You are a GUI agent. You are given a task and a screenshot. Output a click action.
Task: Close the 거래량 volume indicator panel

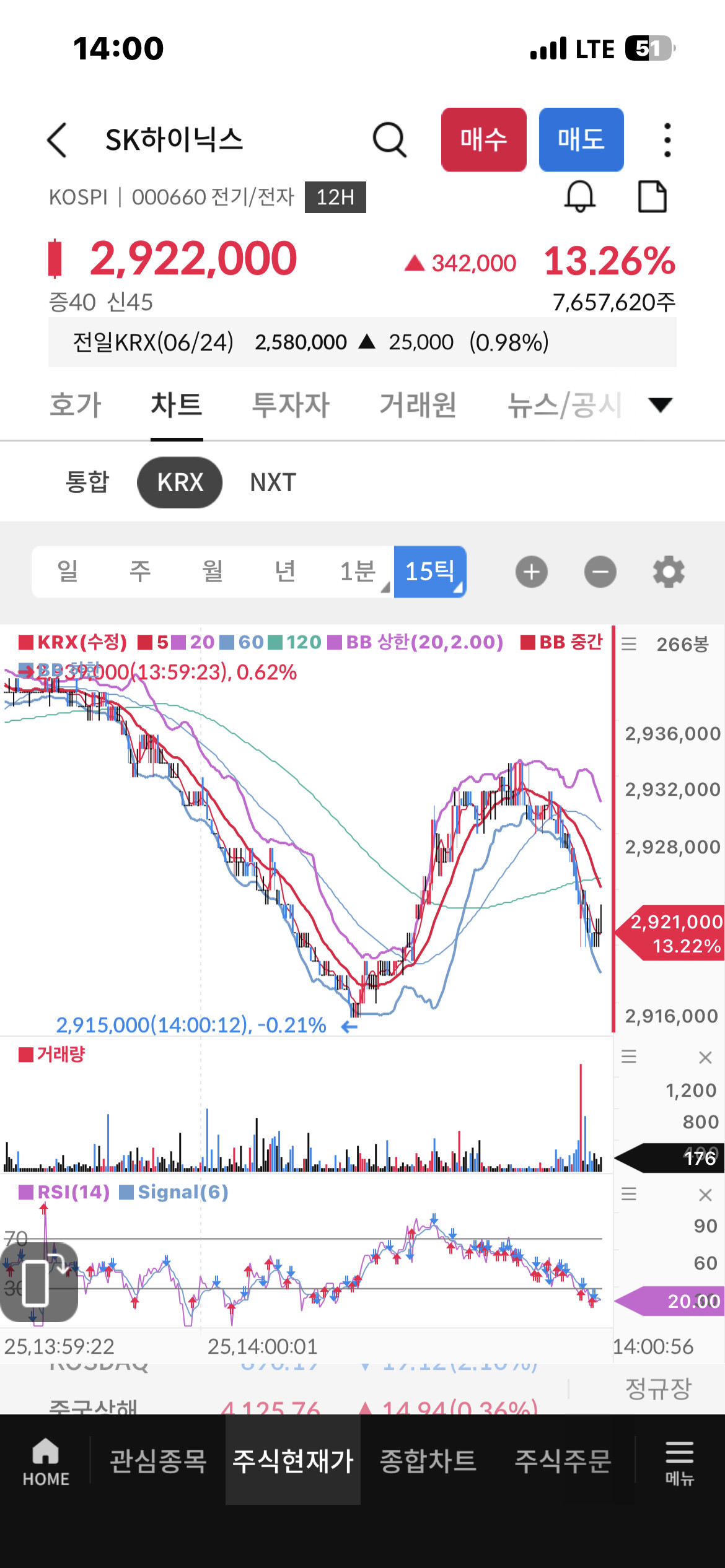[705, 1058]
